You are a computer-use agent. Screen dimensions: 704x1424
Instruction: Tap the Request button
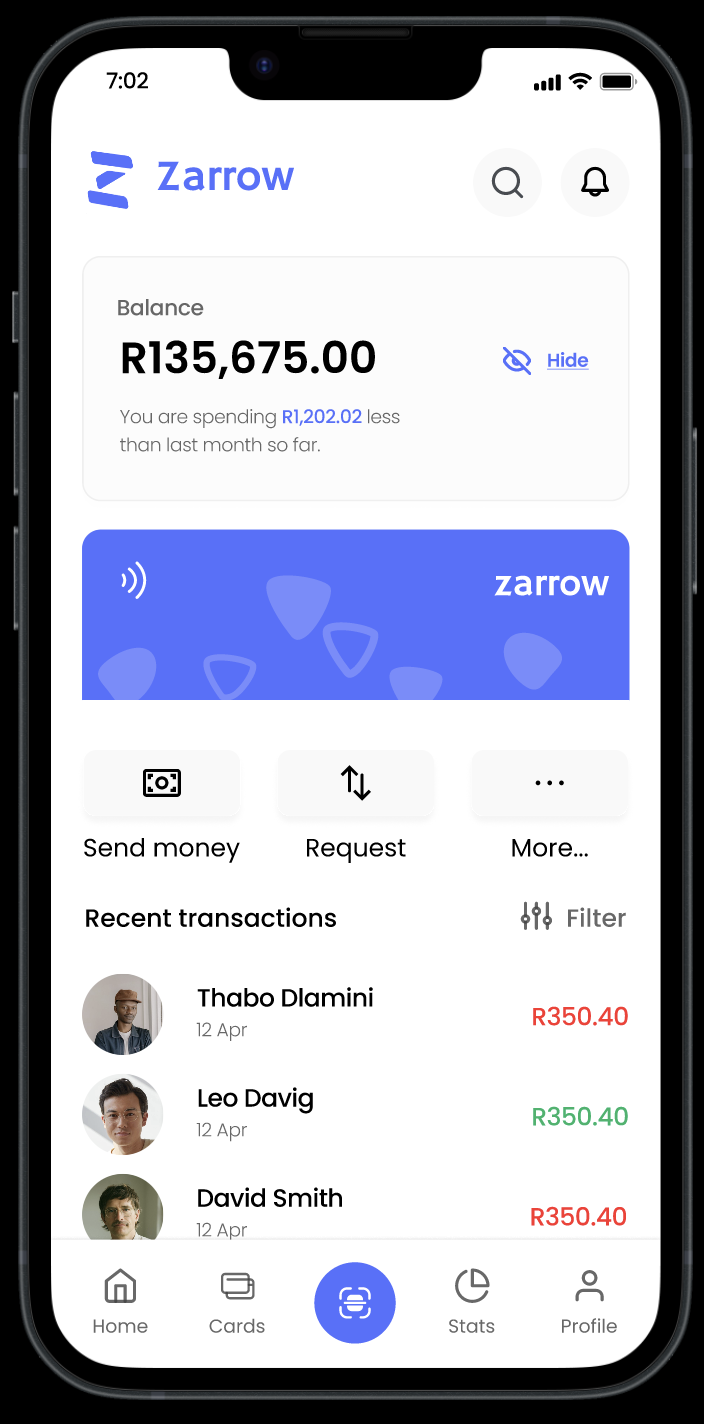(355, 783)
